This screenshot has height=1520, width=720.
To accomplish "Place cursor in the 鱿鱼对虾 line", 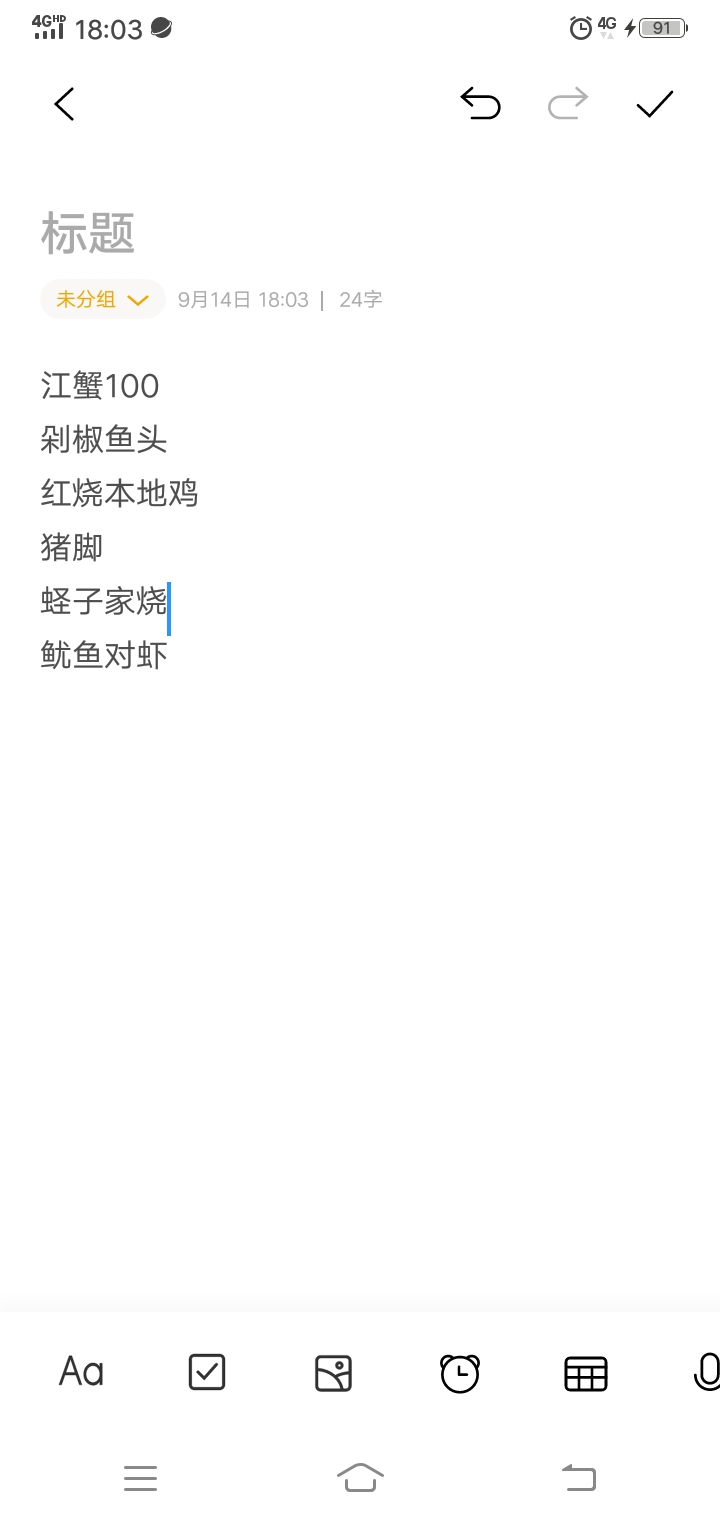I will 104,655.
